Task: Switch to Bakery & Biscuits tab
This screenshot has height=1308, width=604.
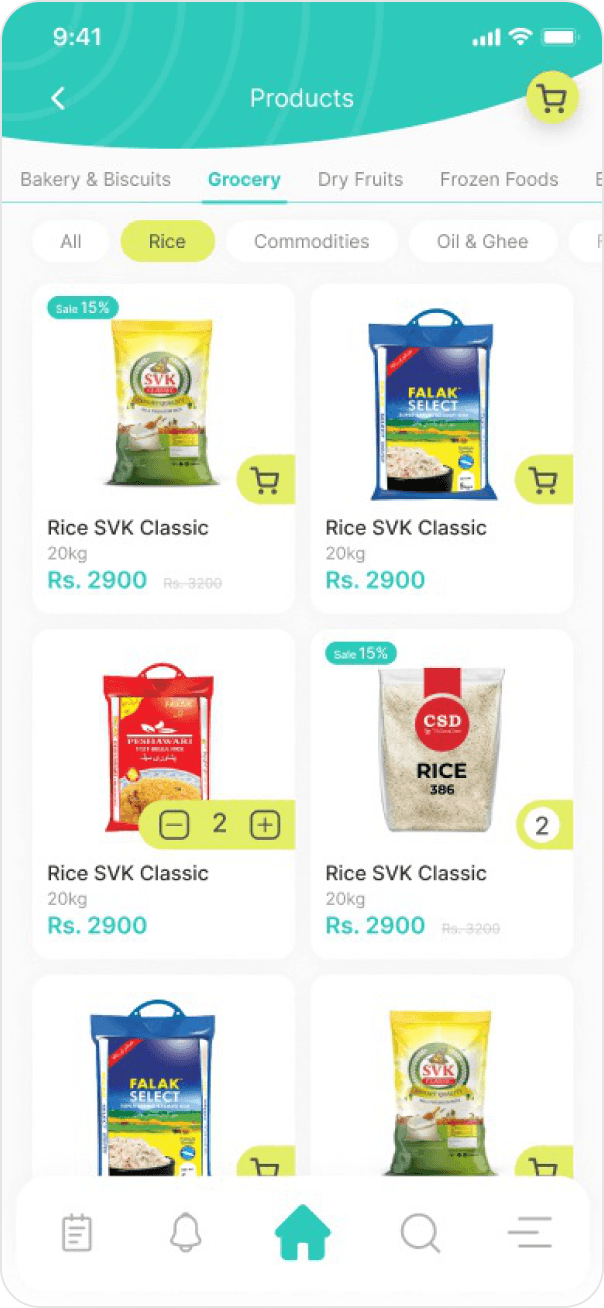Action: click(95, 180)
